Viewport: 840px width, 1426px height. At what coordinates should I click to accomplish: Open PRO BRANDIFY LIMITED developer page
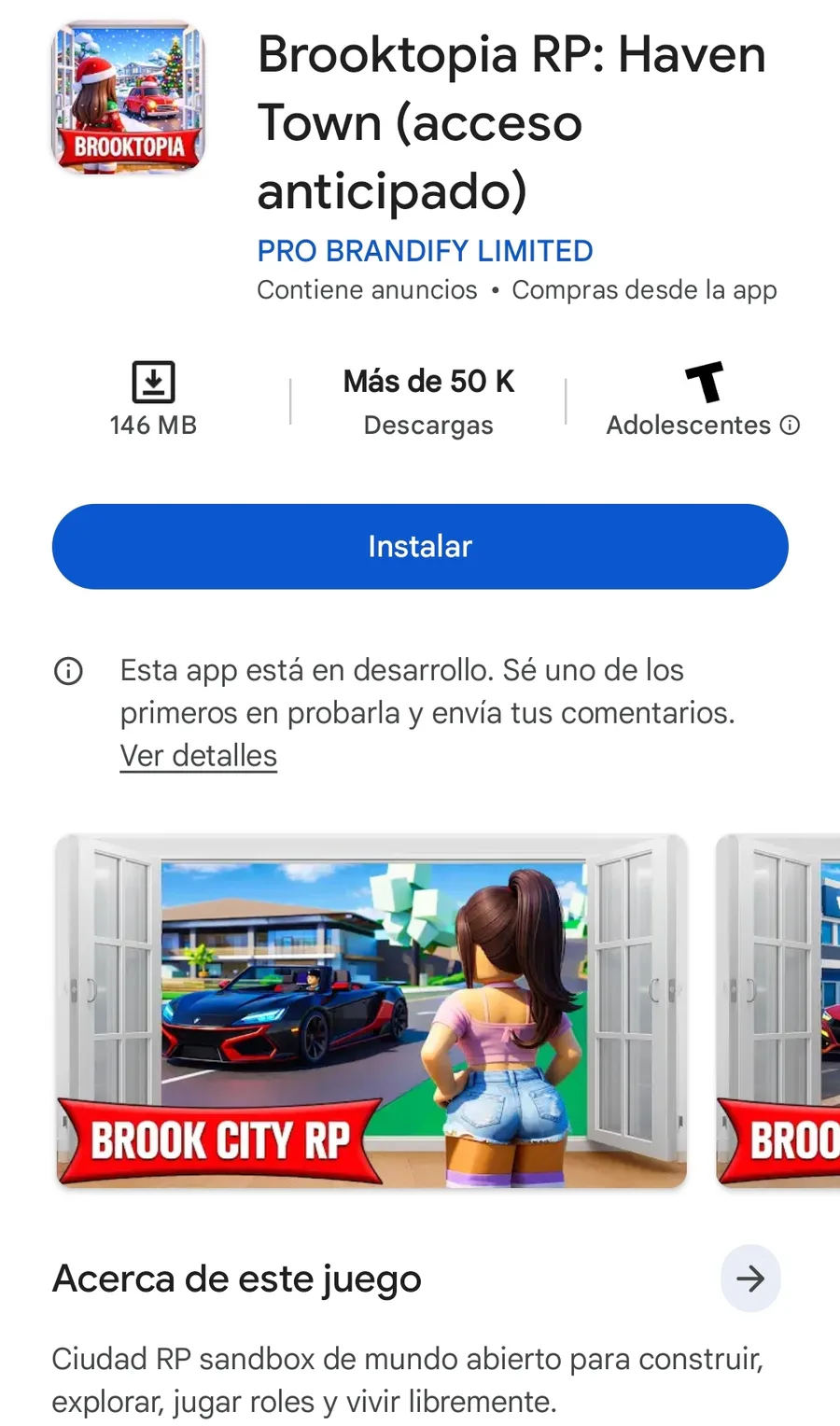point(425,251)
